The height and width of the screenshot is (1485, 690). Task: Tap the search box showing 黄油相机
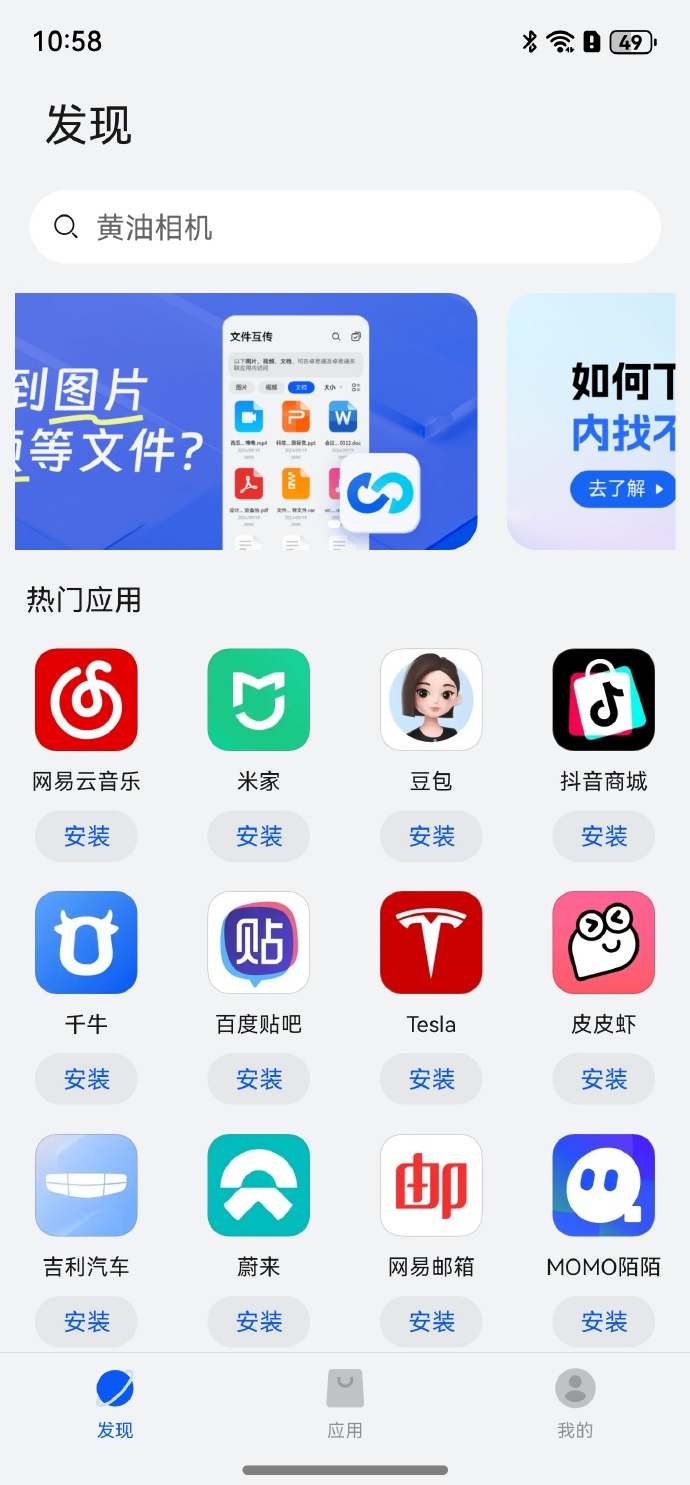click(345, 227)
